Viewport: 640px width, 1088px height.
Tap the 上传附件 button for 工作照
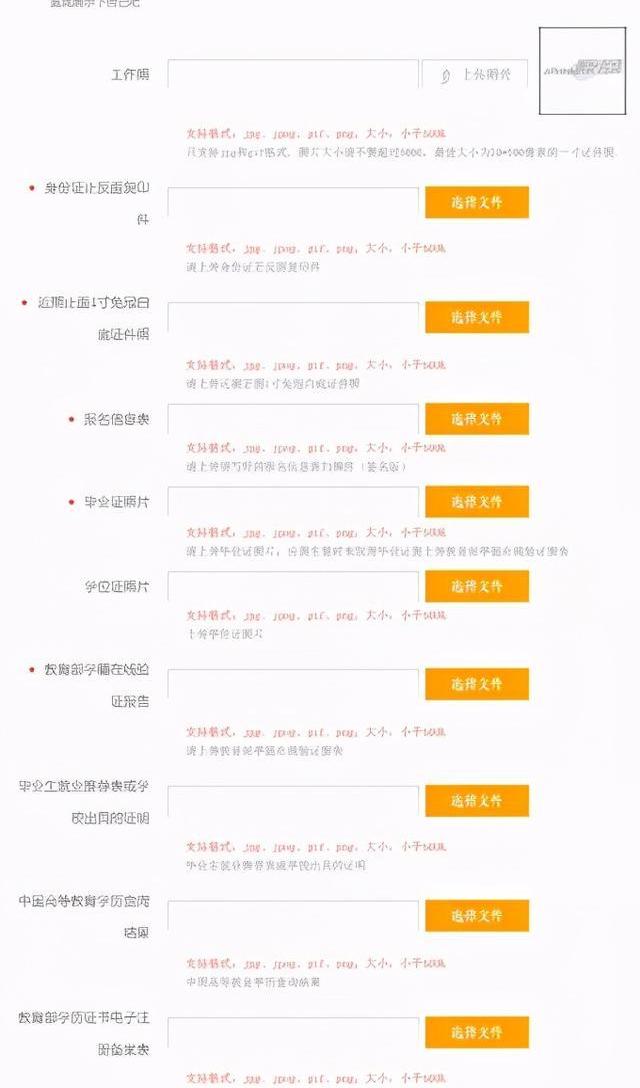pos(475,75)
